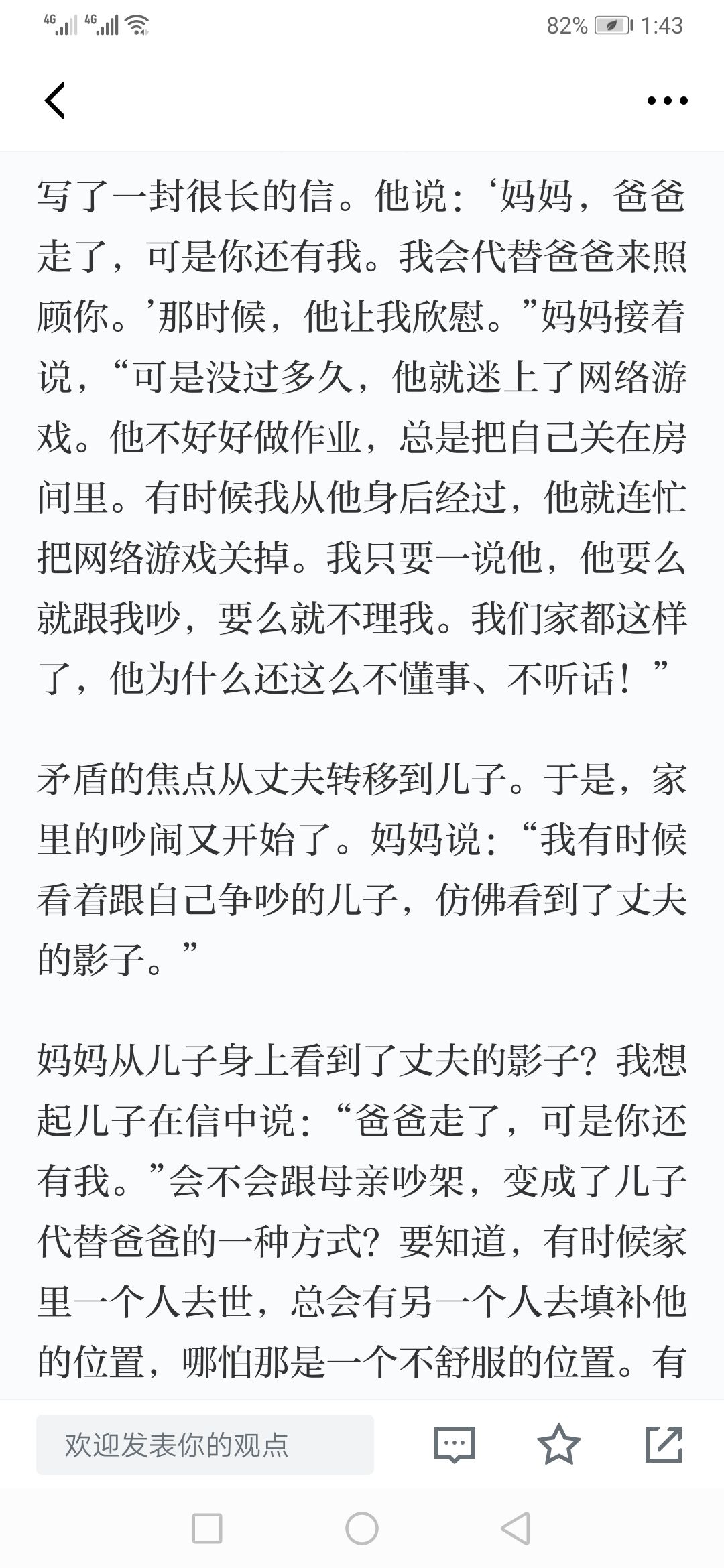The width and height of the screenshot is (724, 1568).
Task: Open recent apps from navigation bar
Action: click(207, 1528)
